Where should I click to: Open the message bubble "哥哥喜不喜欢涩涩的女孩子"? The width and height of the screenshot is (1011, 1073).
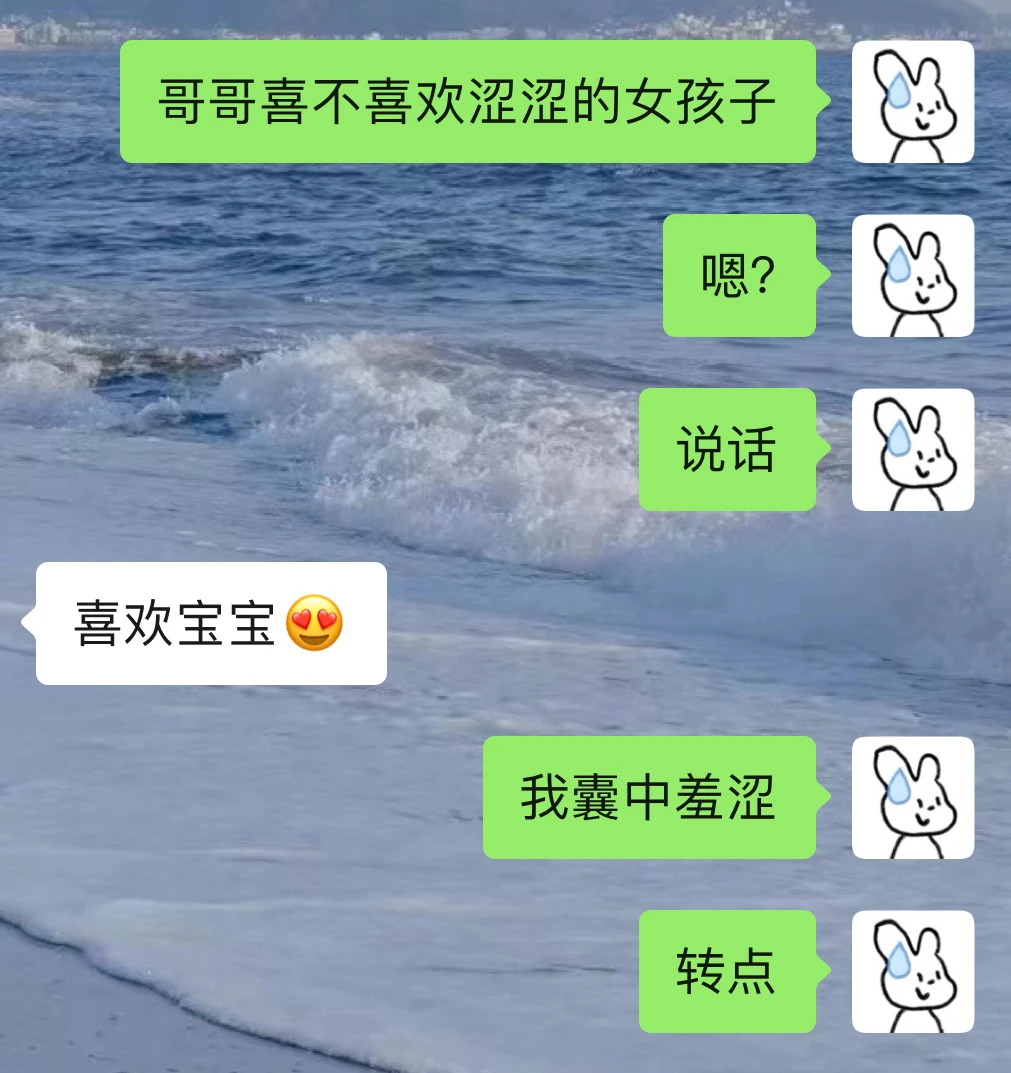pyautogui.click(x=467, y=101)
